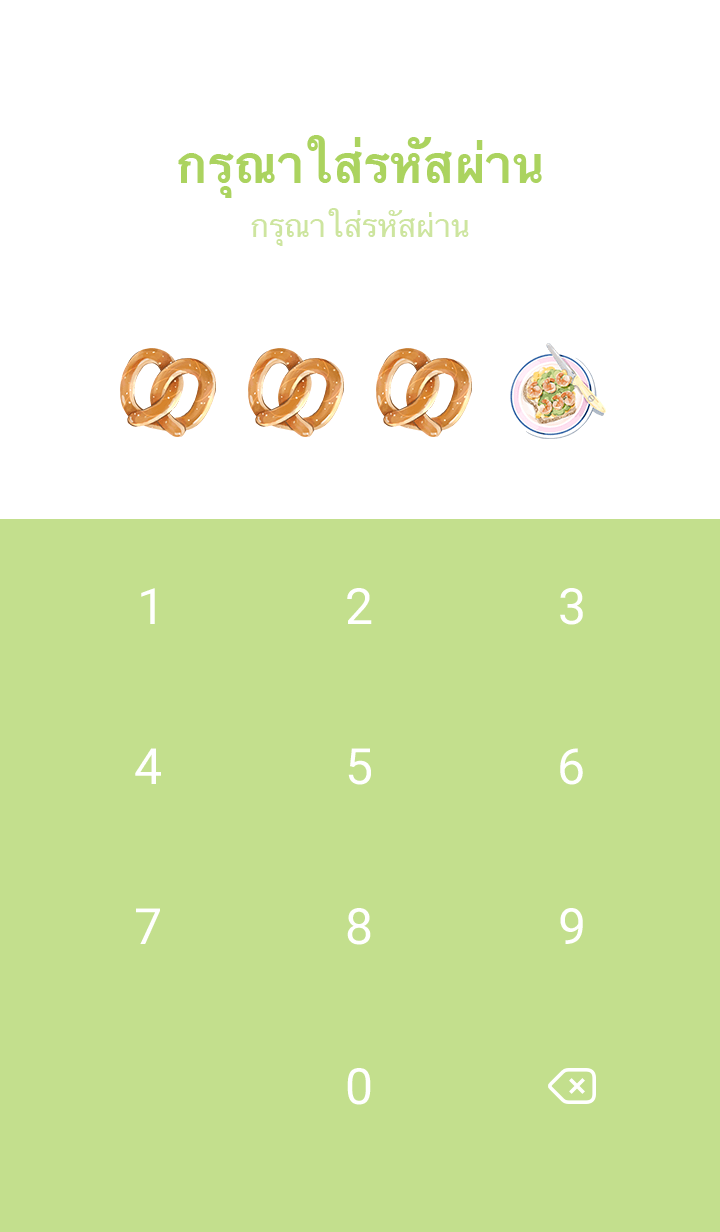Delete the last entered passcode digit
This screenshot has width=720, height=1232.
(572, 1086)
